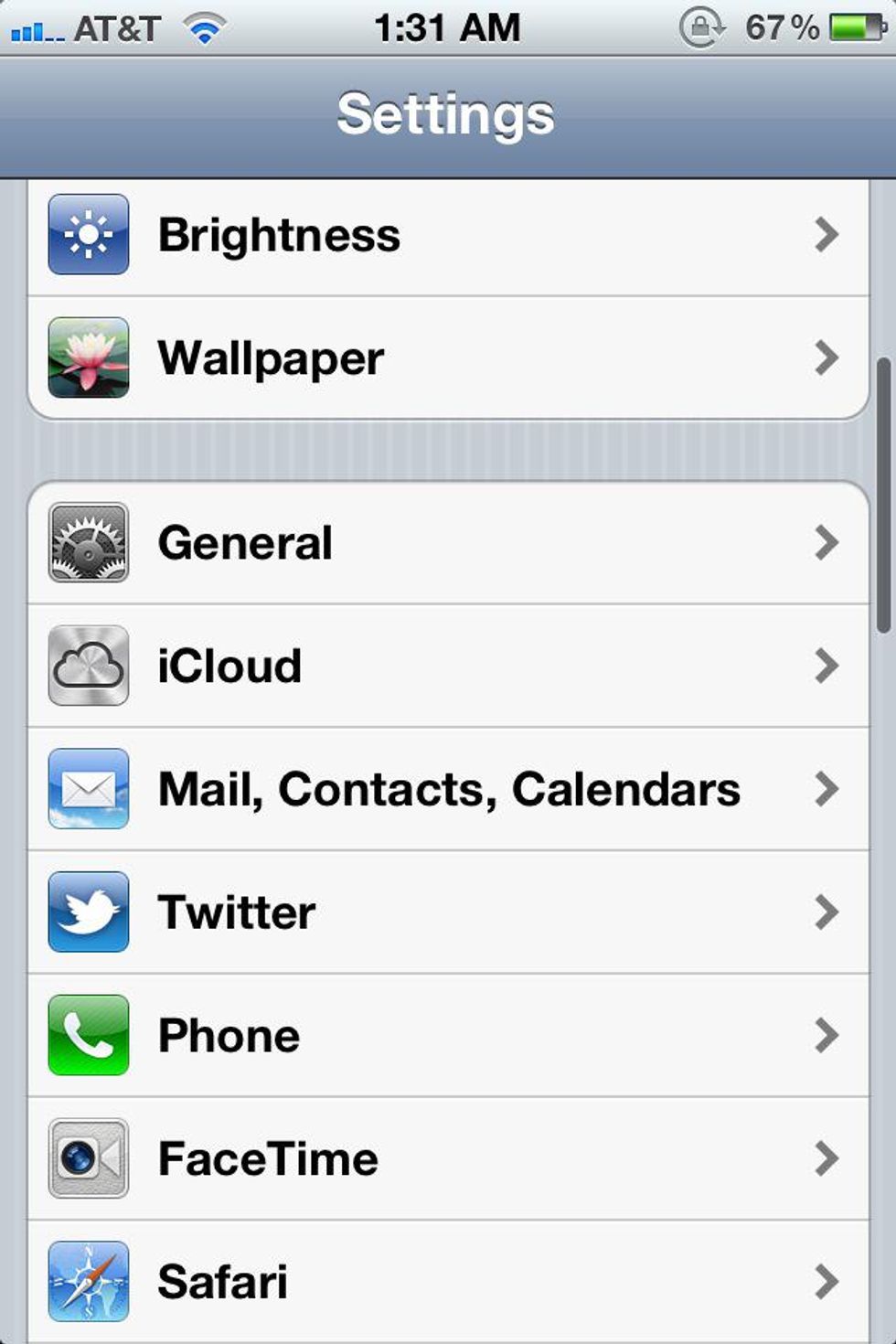
Task: Open Twitter settings
Action: point(448,912)
